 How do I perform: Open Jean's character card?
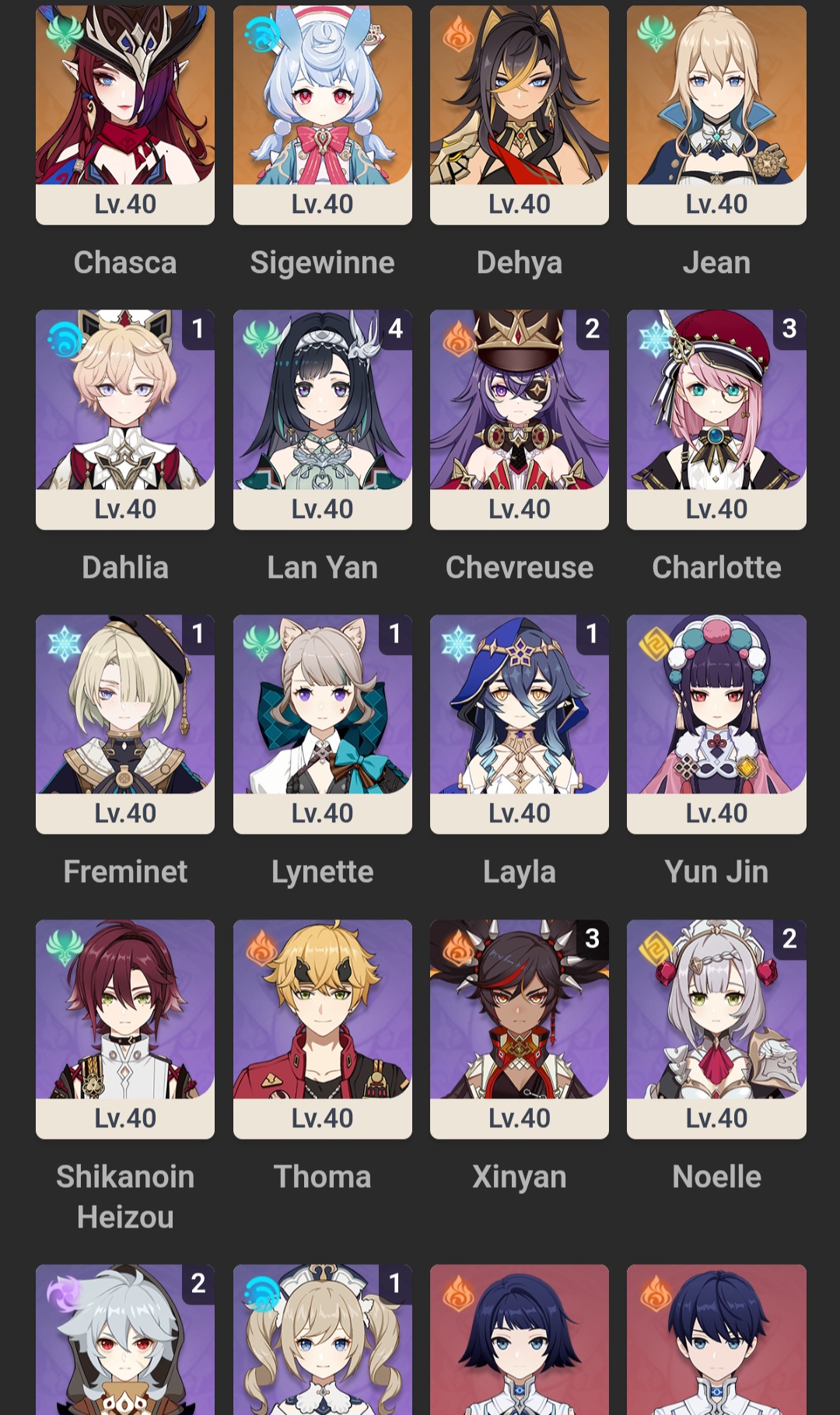pyautogui.click(x=716, y=114)
